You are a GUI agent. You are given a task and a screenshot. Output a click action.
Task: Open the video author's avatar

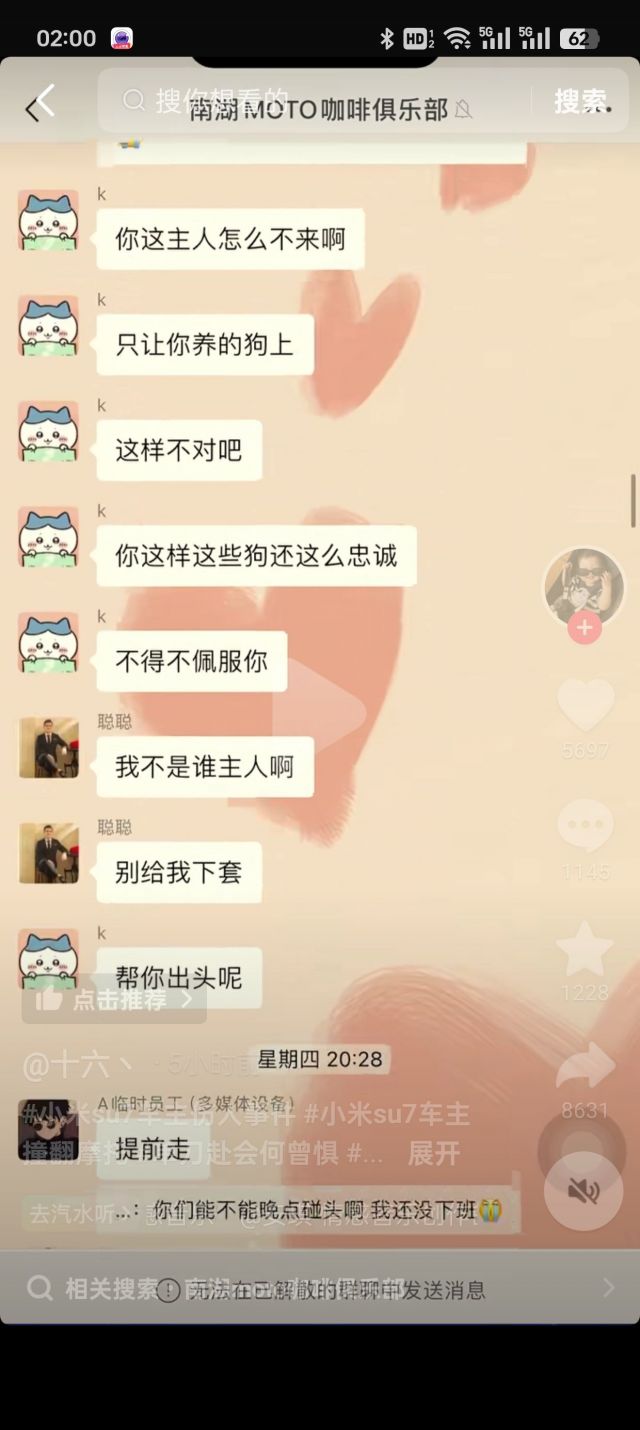coord(583,587)
